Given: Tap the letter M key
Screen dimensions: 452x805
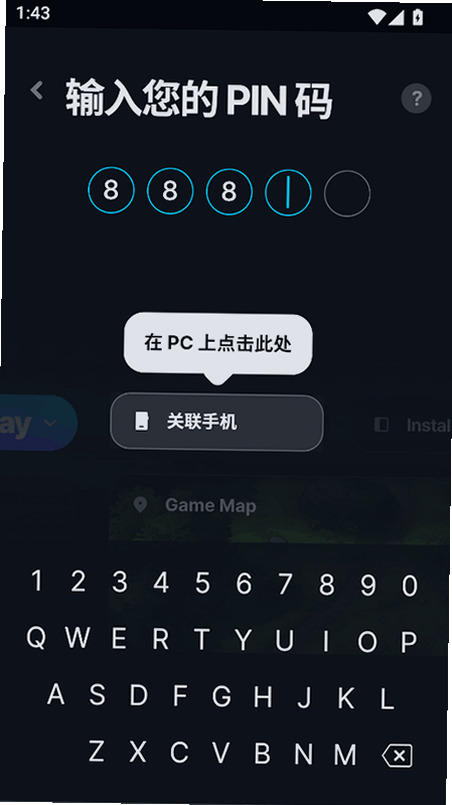Looking at the screenshot, I should click(x=345, y=754).
